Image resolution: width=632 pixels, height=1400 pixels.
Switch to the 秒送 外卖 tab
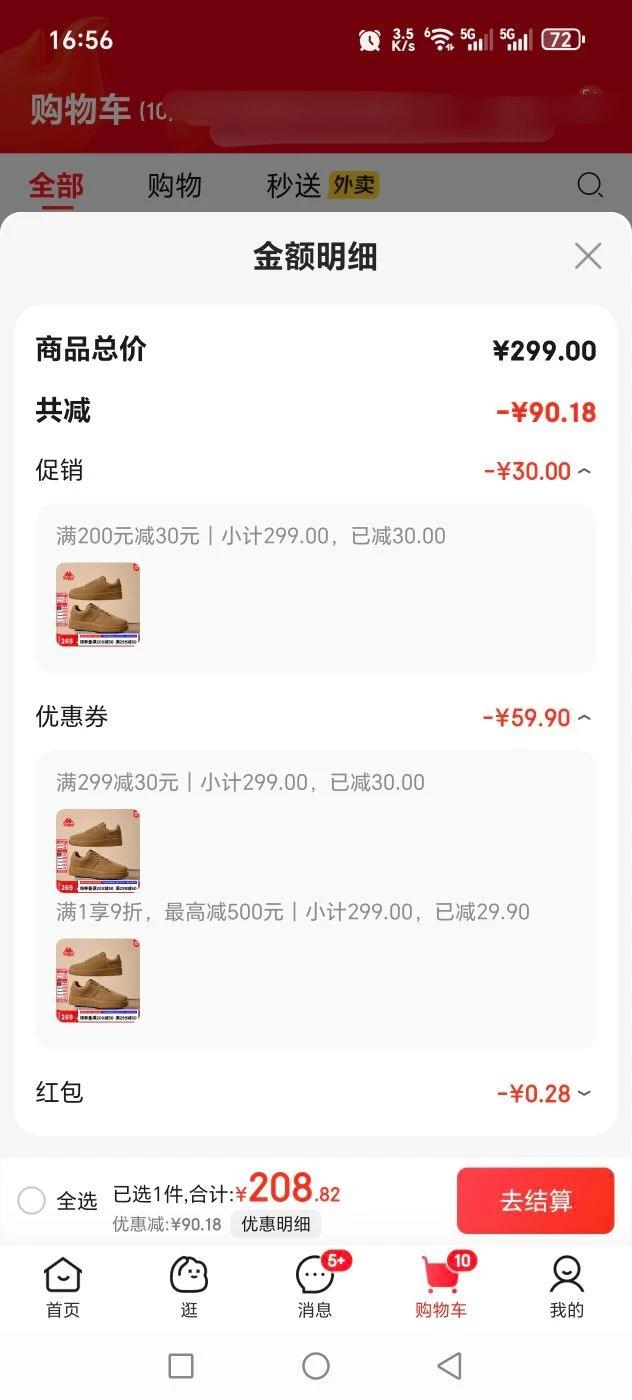pos(322,186)
